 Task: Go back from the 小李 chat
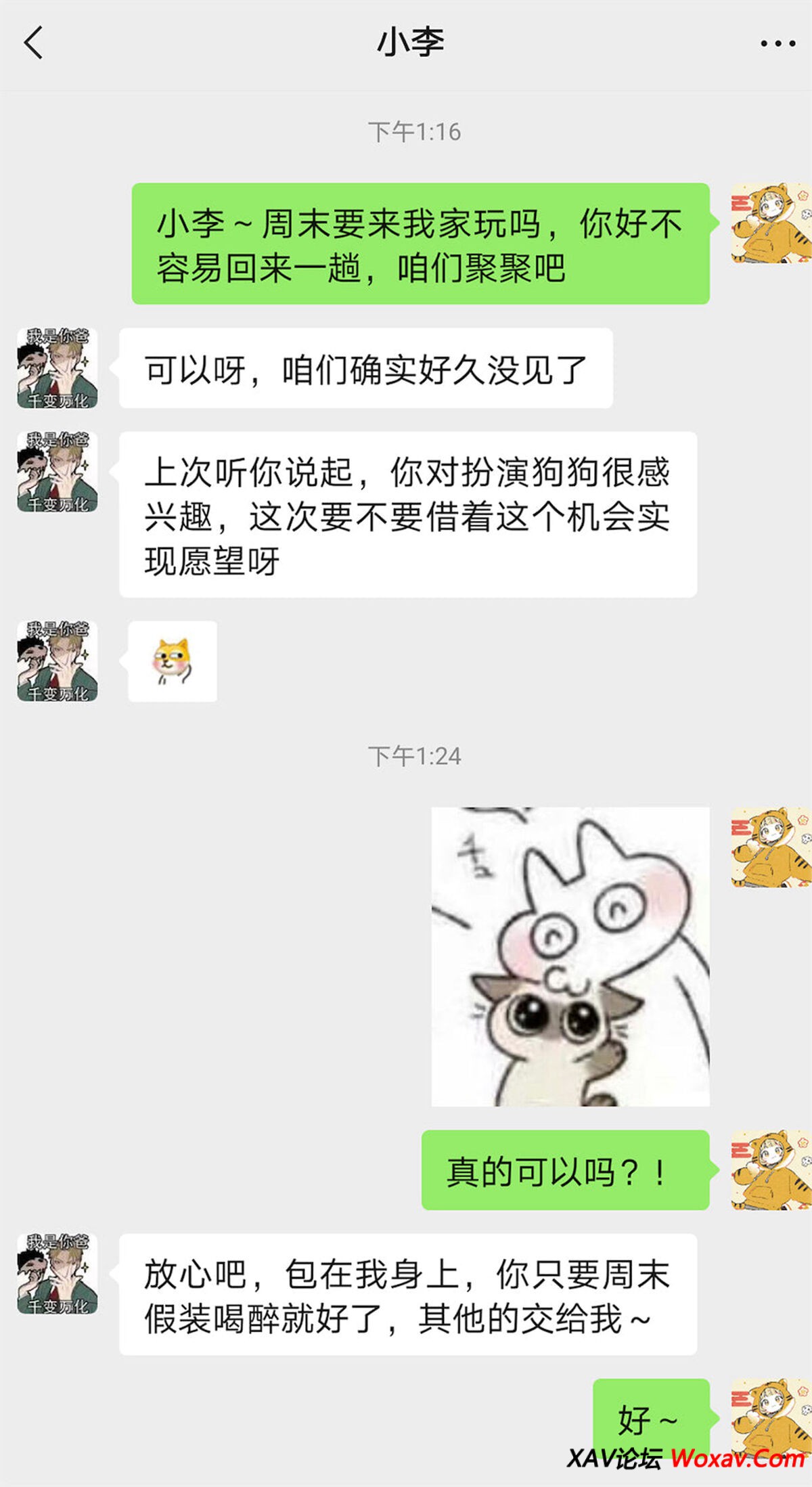(34, 43)
